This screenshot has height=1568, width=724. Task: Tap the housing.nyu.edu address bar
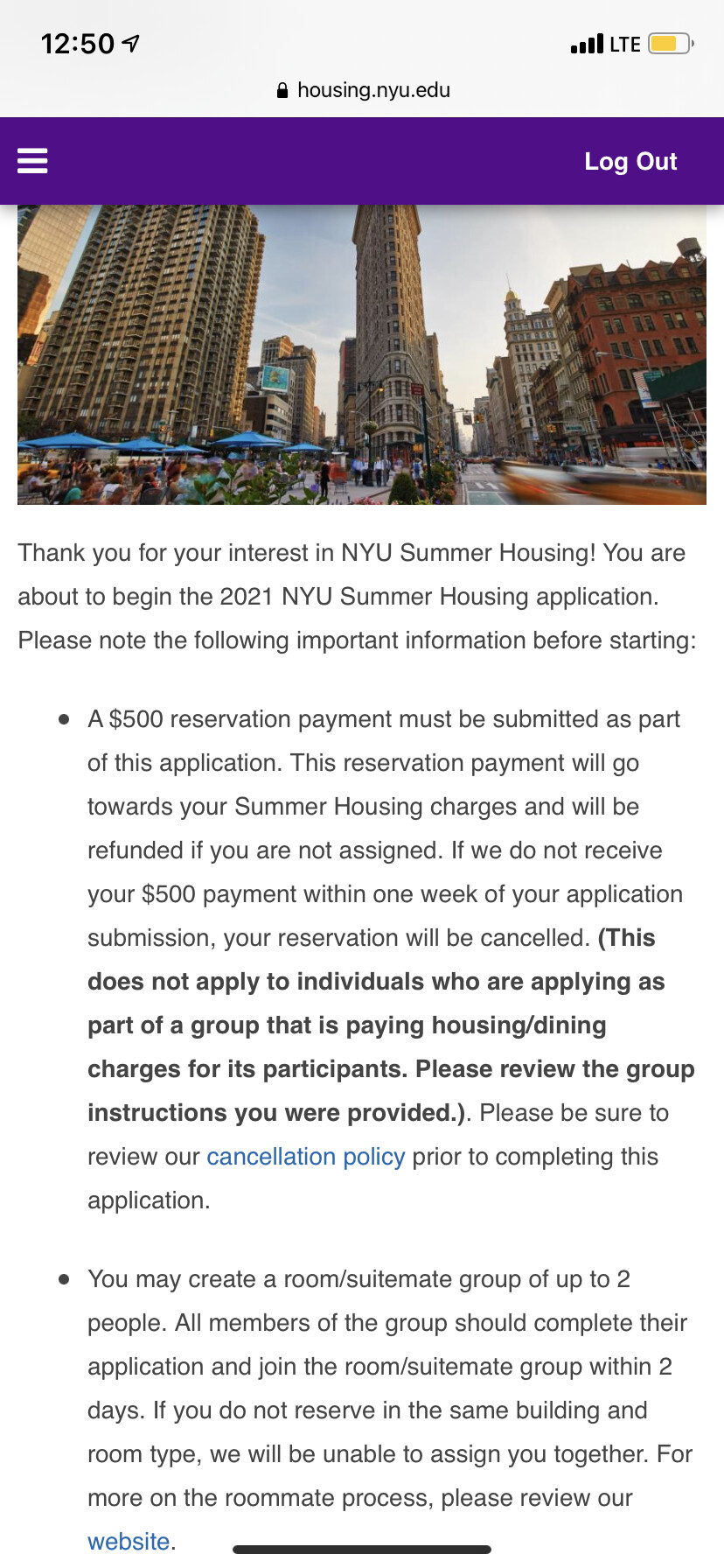[x=363, y=90]
